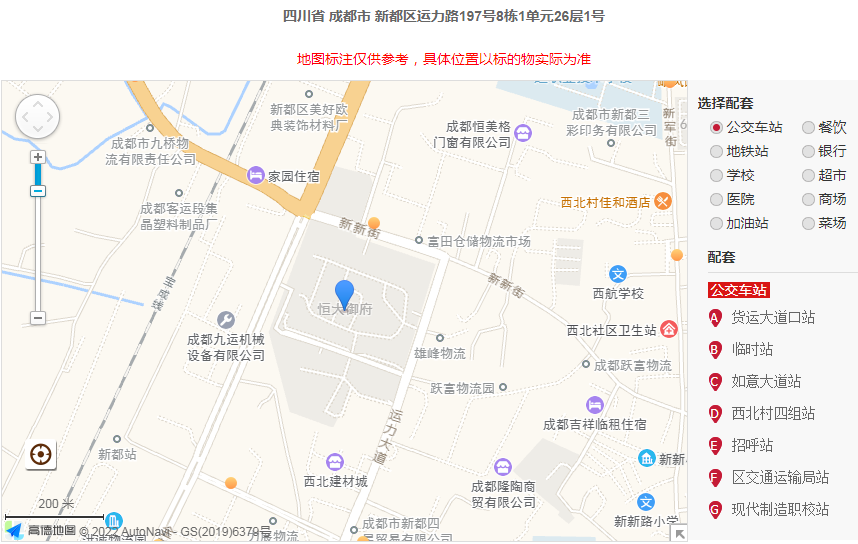Select the 餐饮 radio option
The height and width of the screenshot is (544, 858).
click(x=808, y=128)
